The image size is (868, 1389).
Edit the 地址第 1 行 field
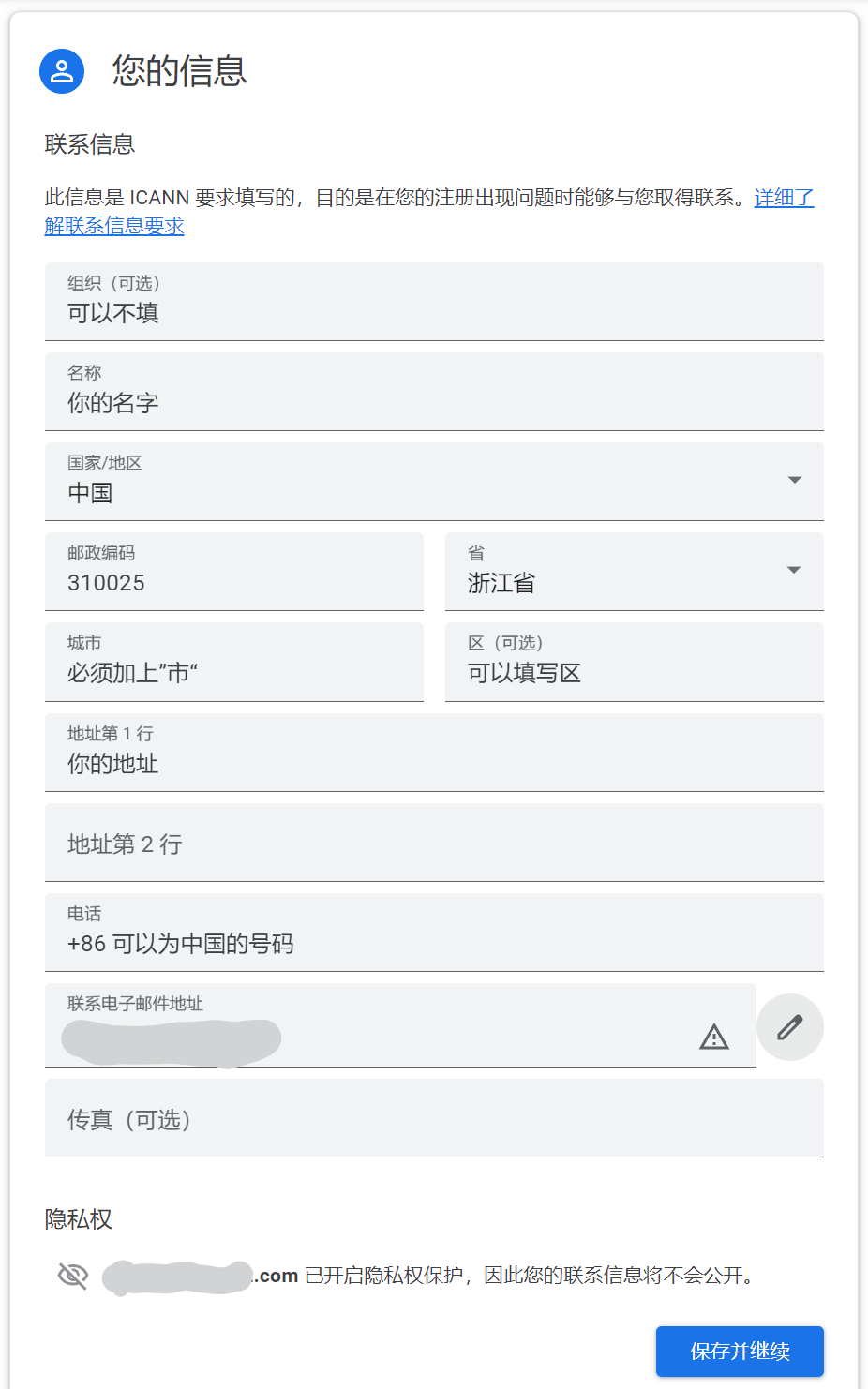tap(434, 753)
